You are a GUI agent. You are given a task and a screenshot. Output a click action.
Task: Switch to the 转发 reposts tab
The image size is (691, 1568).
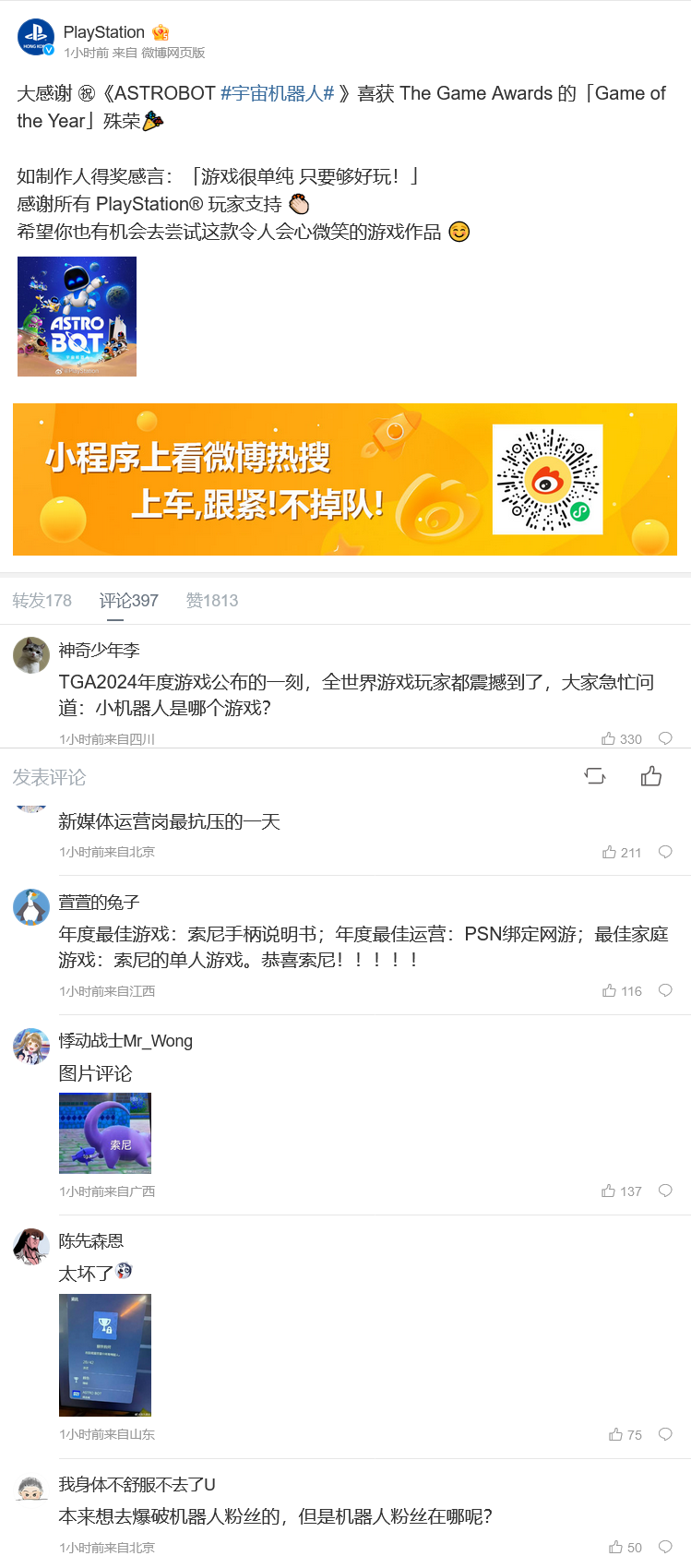coord(42,600)
